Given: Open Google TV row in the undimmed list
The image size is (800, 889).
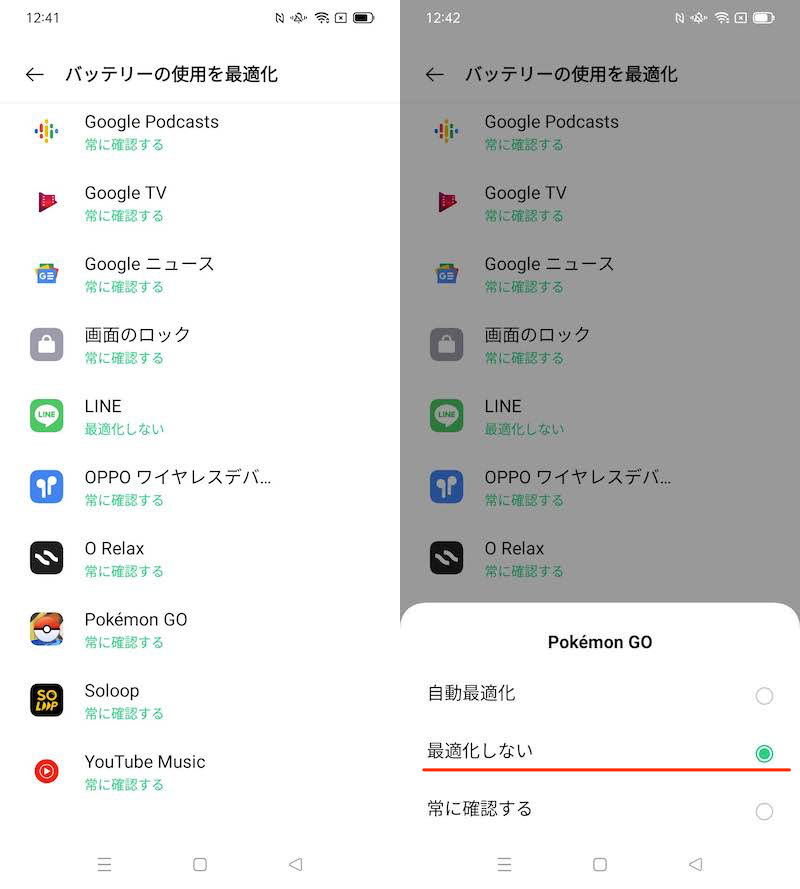Looking at the screenshot, I should 200,203.
